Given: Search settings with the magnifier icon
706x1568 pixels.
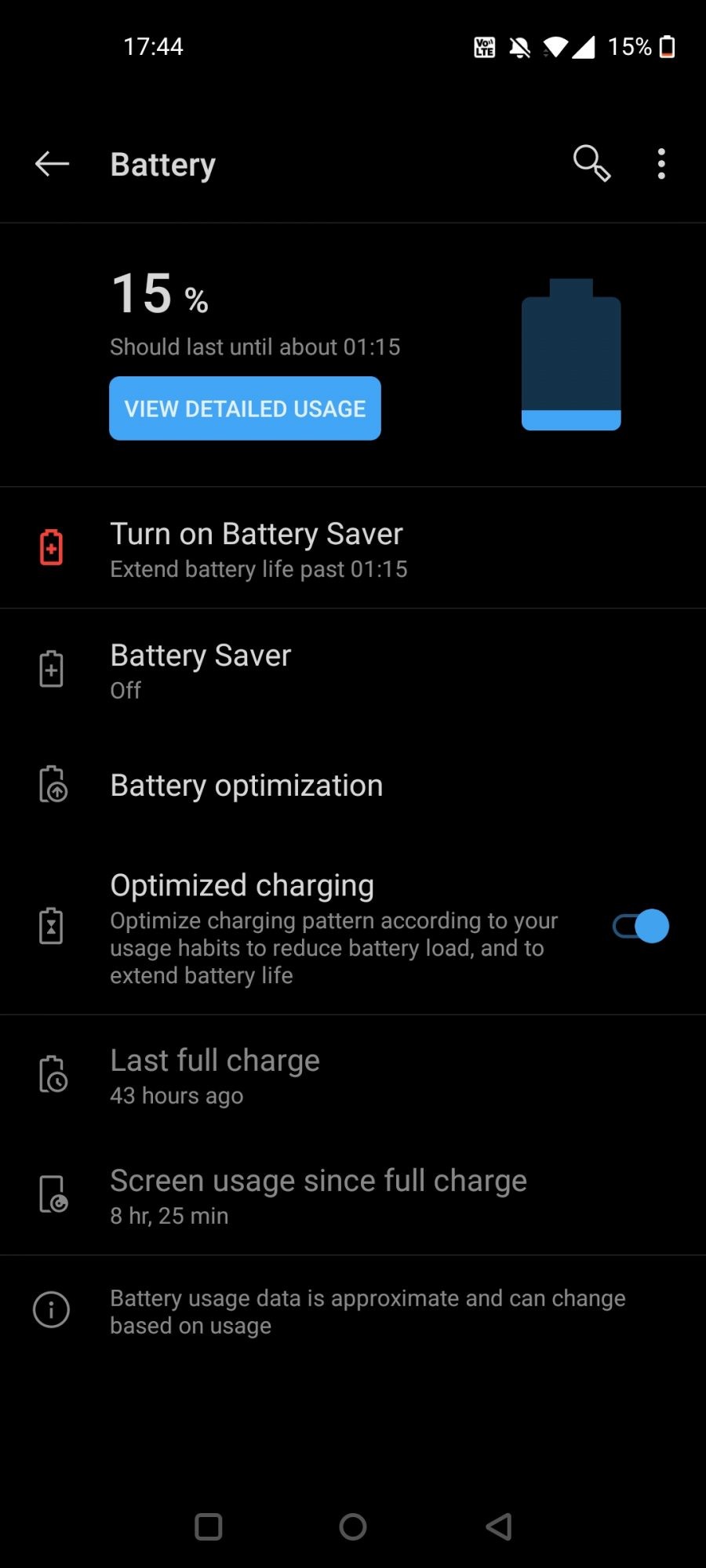Looking at the screenshot, I should pos(591,163).
